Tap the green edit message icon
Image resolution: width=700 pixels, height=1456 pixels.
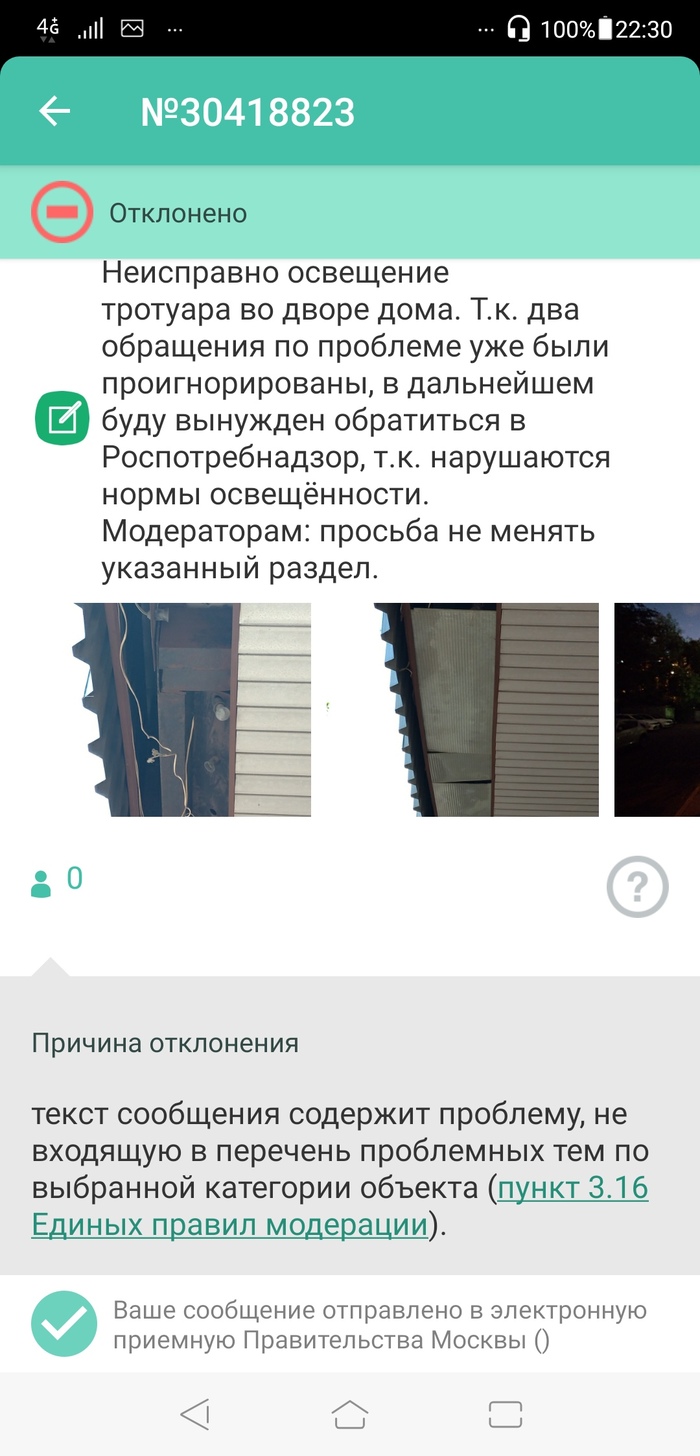[63, 420]
